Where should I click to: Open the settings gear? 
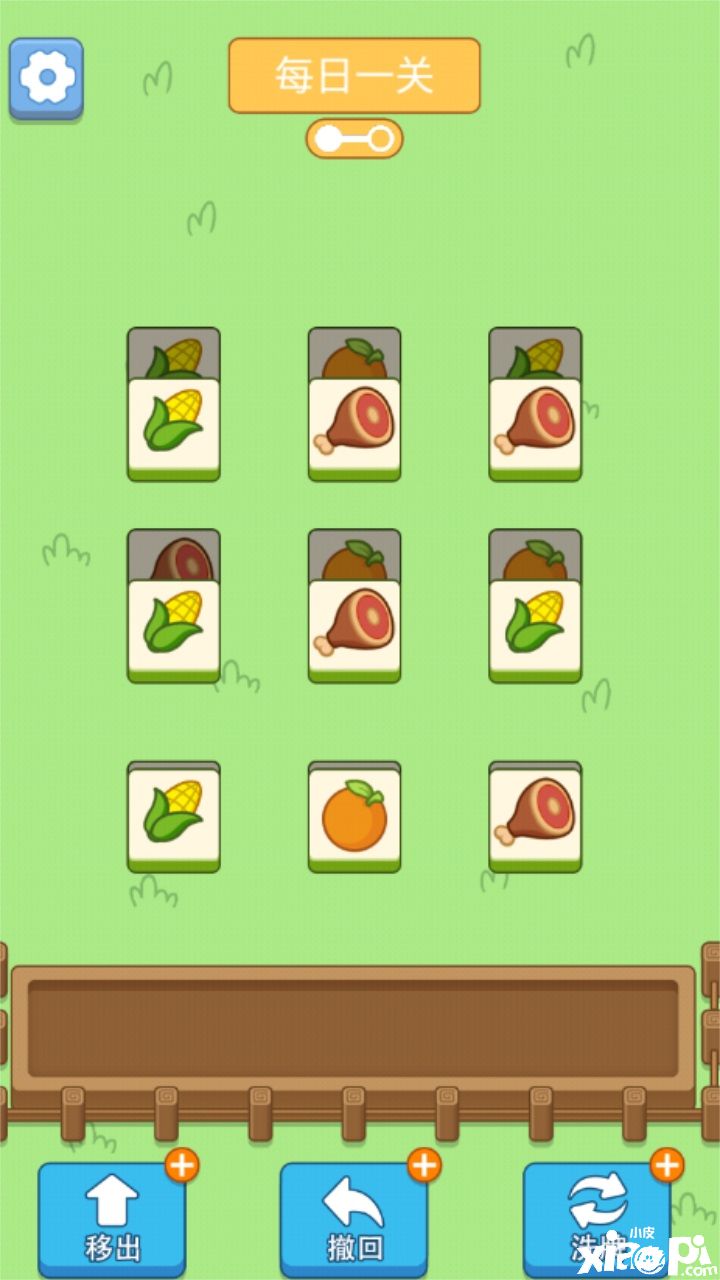coord(46,77)
